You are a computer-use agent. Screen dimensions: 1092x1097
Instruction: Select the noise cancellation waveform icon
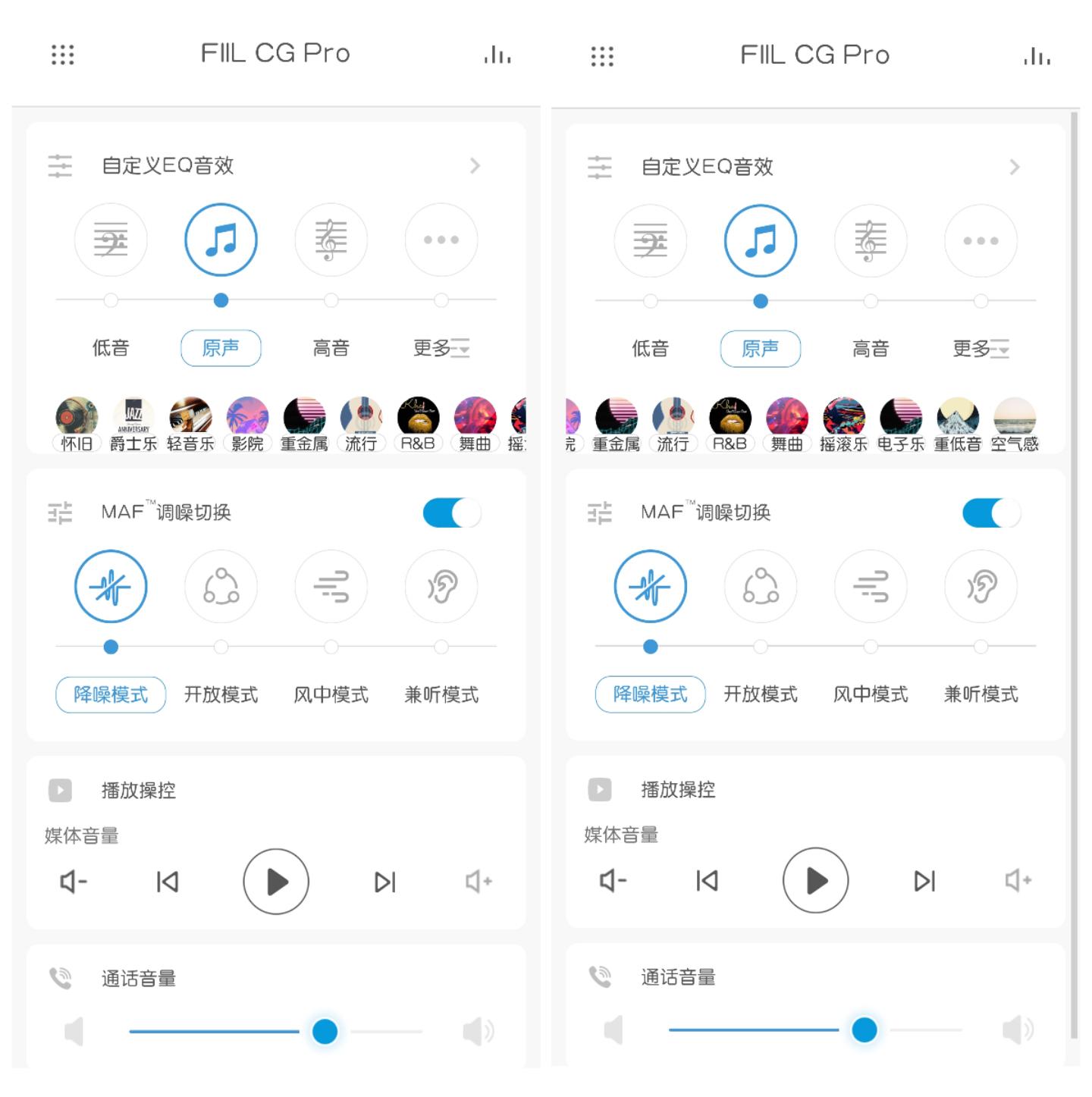coord(111,588)
